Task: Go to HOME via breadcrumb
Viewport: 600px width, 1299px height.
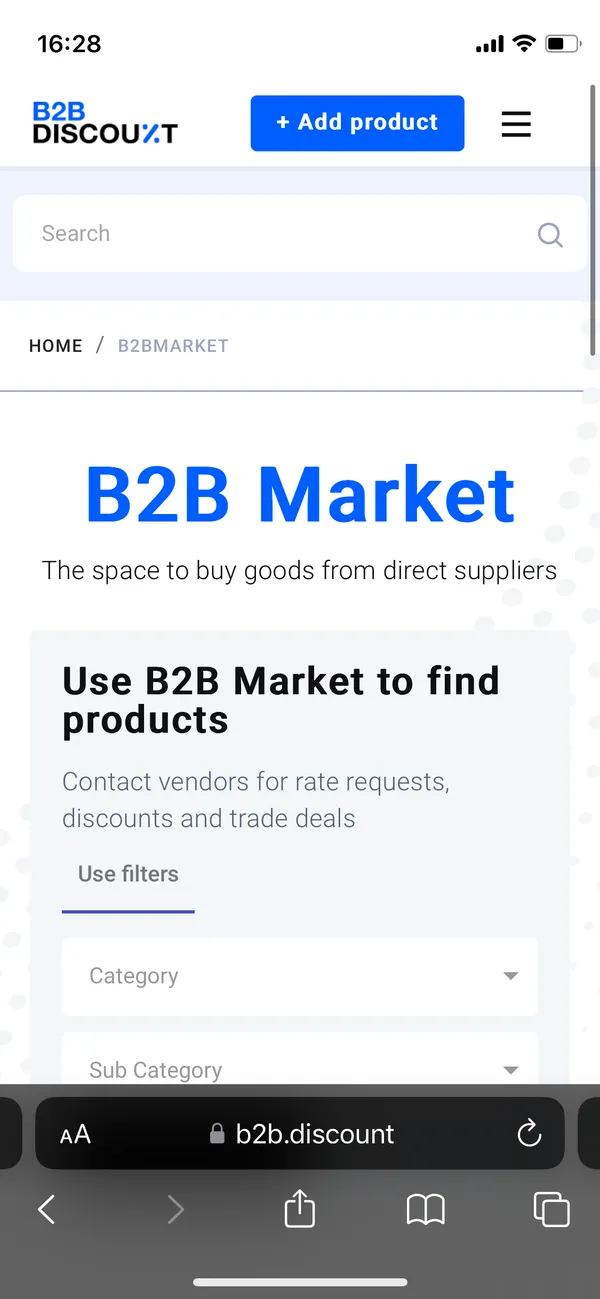Action: click(56, 346)
